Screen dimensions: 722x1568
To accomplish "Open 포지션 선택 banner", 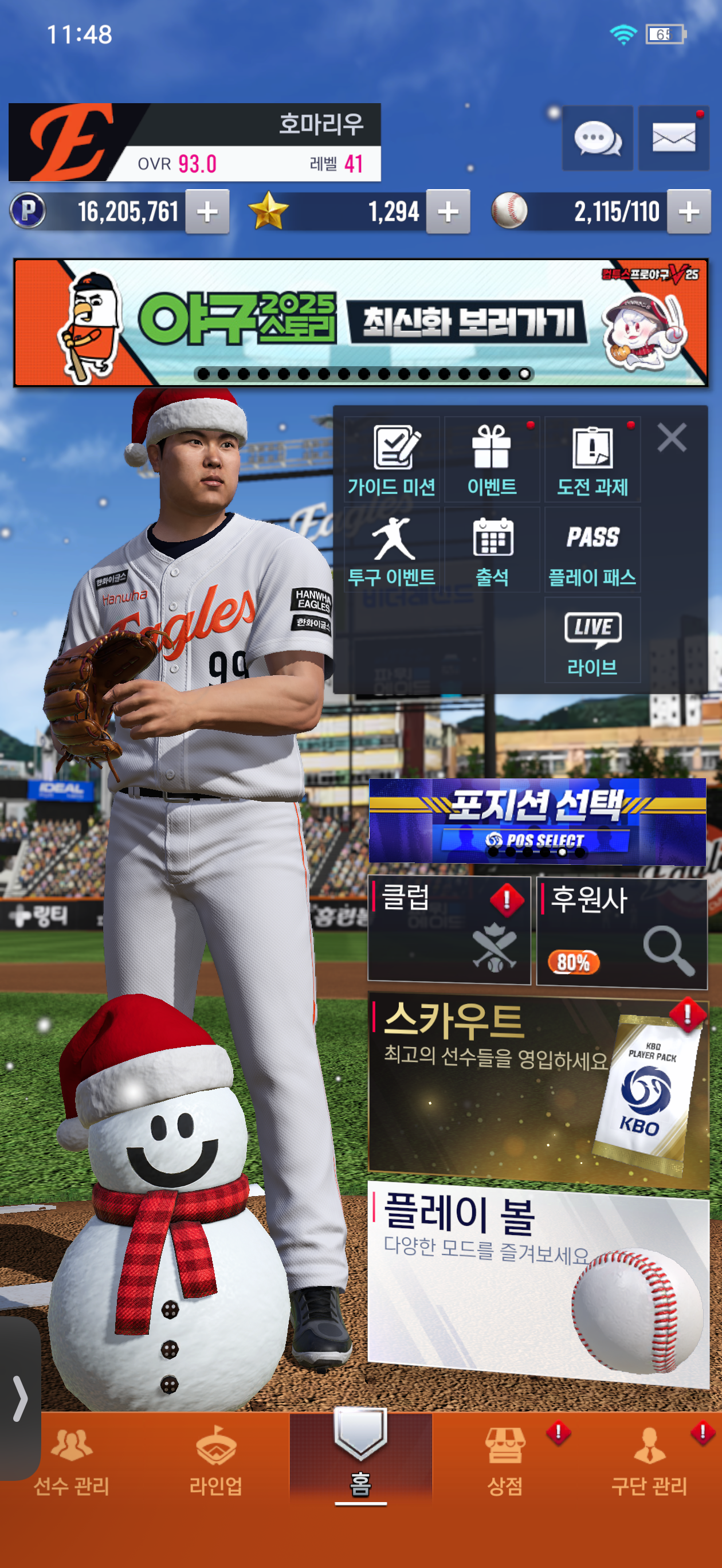I will coord(537,821).
